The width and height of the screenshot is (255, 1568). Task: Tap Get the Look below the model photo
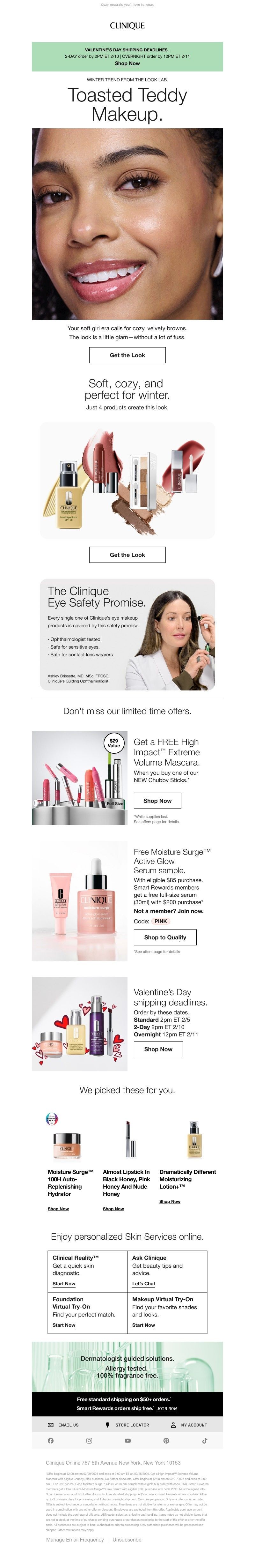(x=127, y=355)
